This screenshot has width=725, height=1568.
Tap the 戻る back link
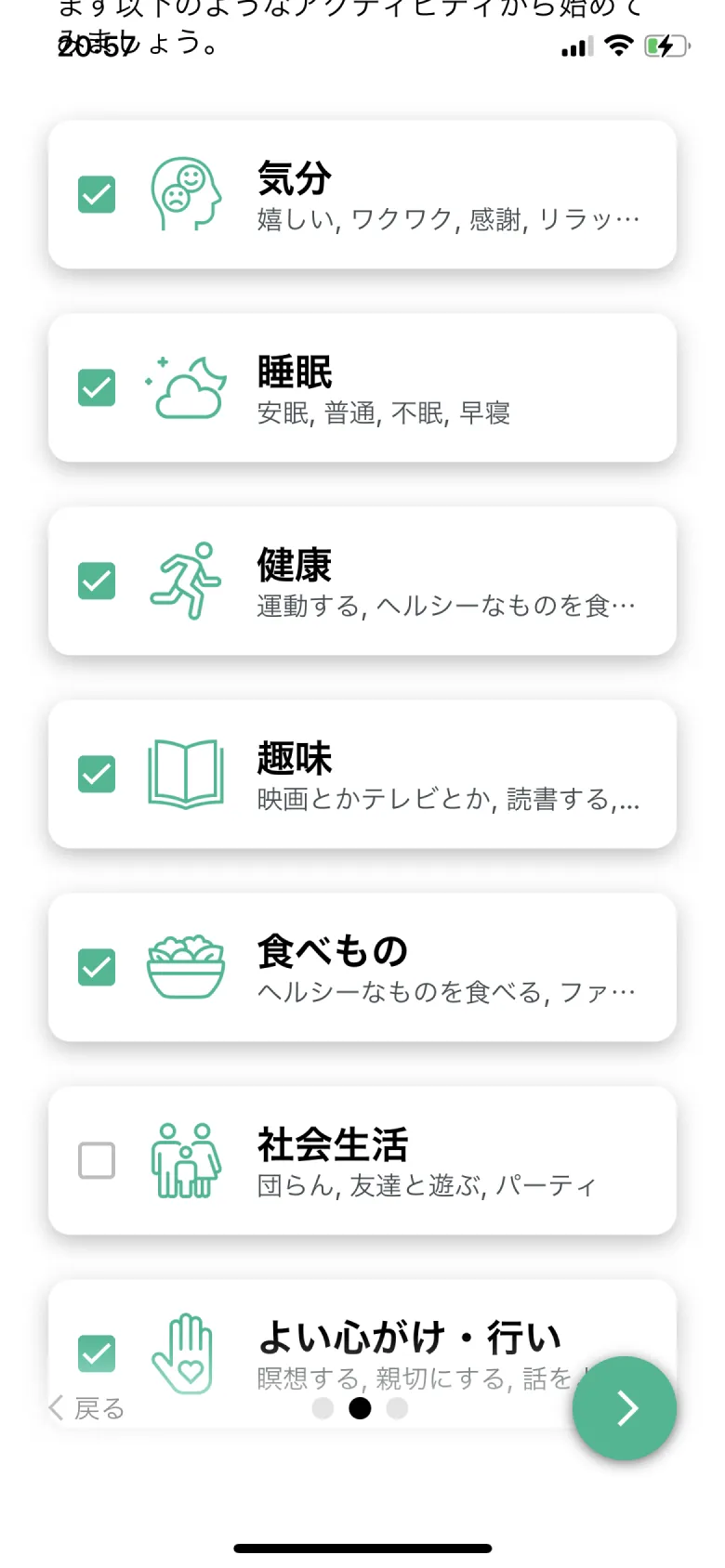point(86,1407)
